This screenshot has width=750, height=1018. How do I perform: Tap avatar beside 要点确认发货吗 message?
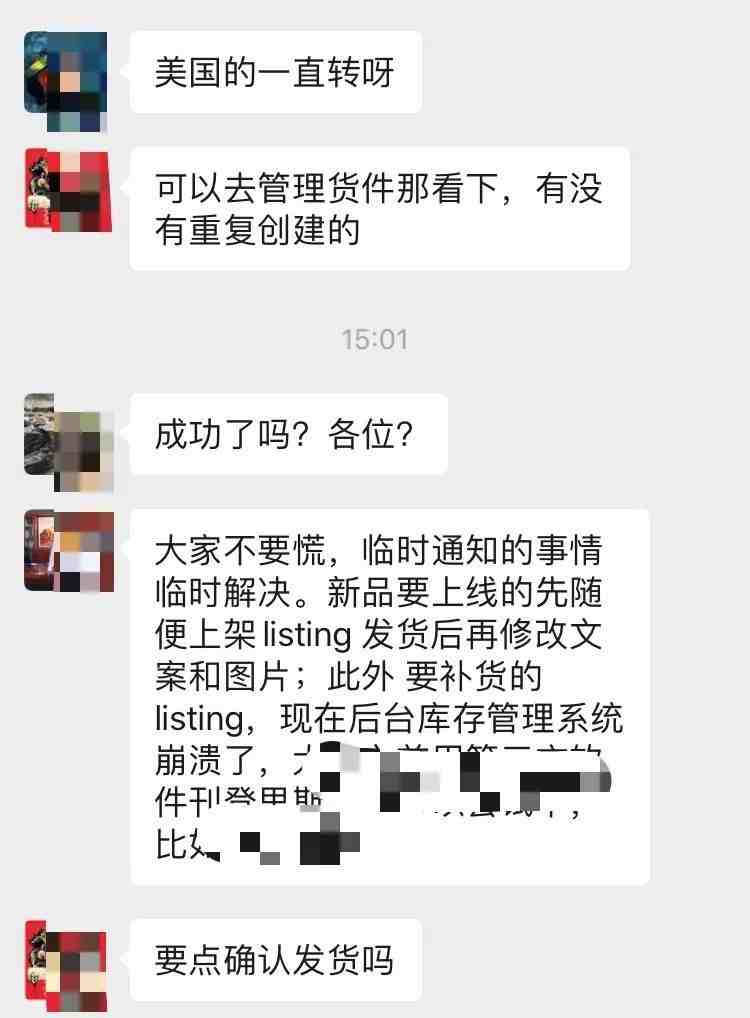66,962
